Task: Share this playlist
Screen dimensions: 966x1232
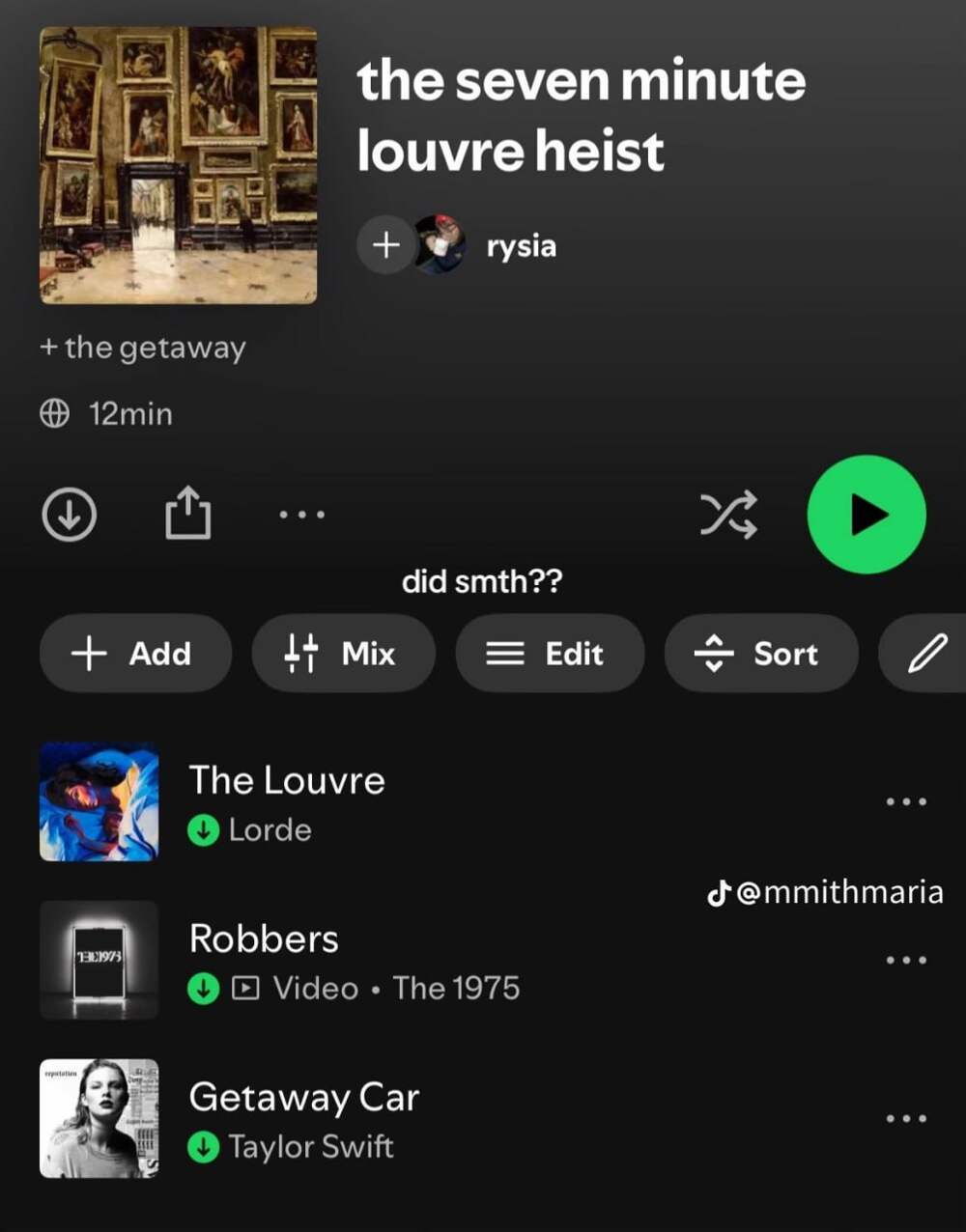Action: [x=187, y=513]
